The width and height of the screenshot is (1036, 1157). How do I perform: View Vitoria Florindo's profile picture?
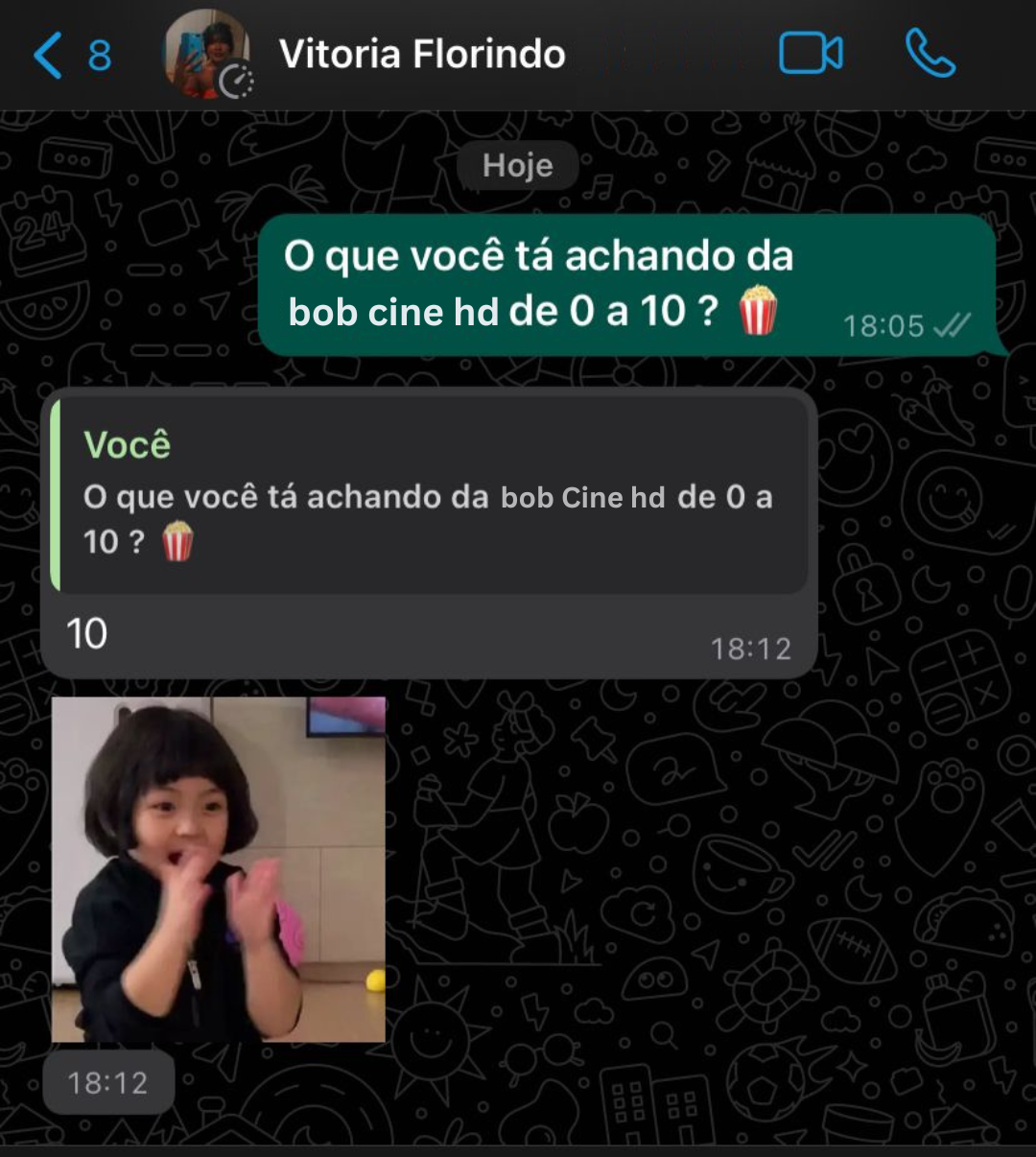click(206, 55)
